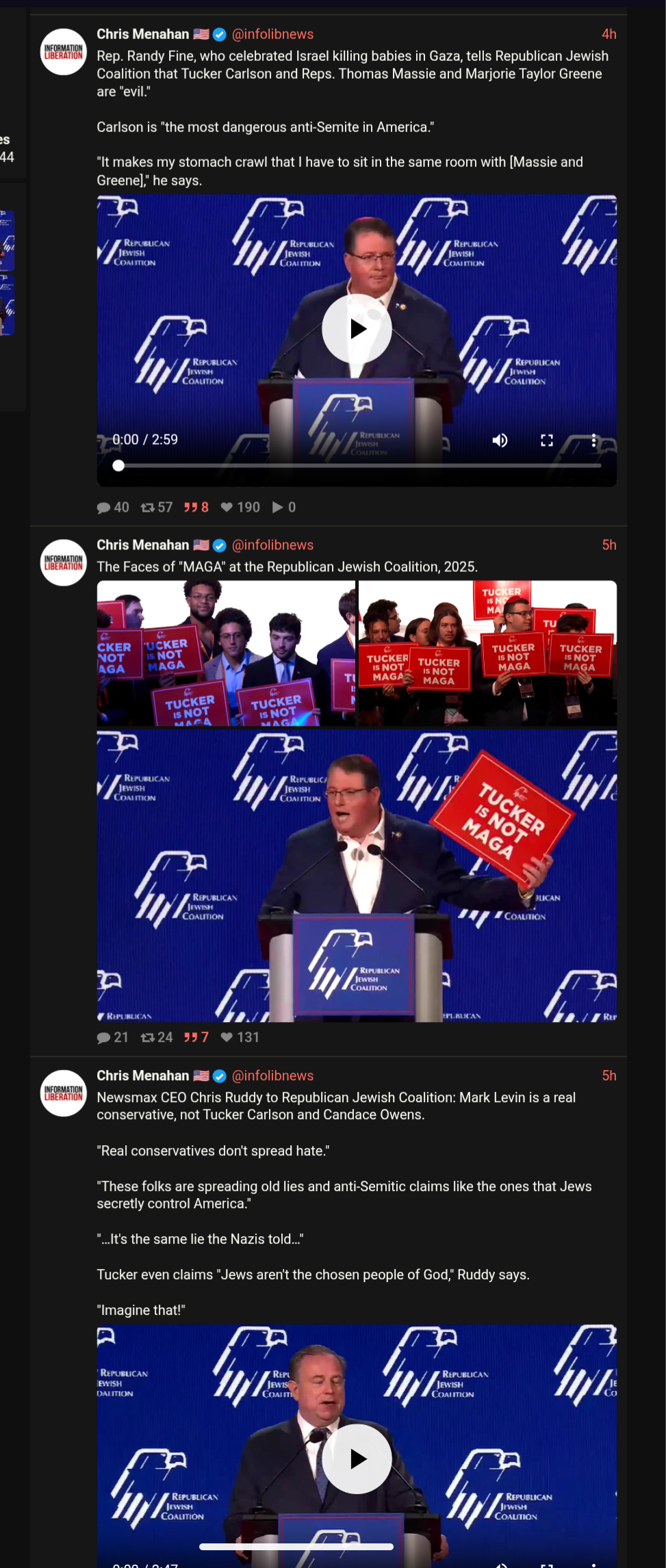Play the Chris Ruddy speech video
The width and height of the screenshot is (666, 1568).
point(357,1459)
